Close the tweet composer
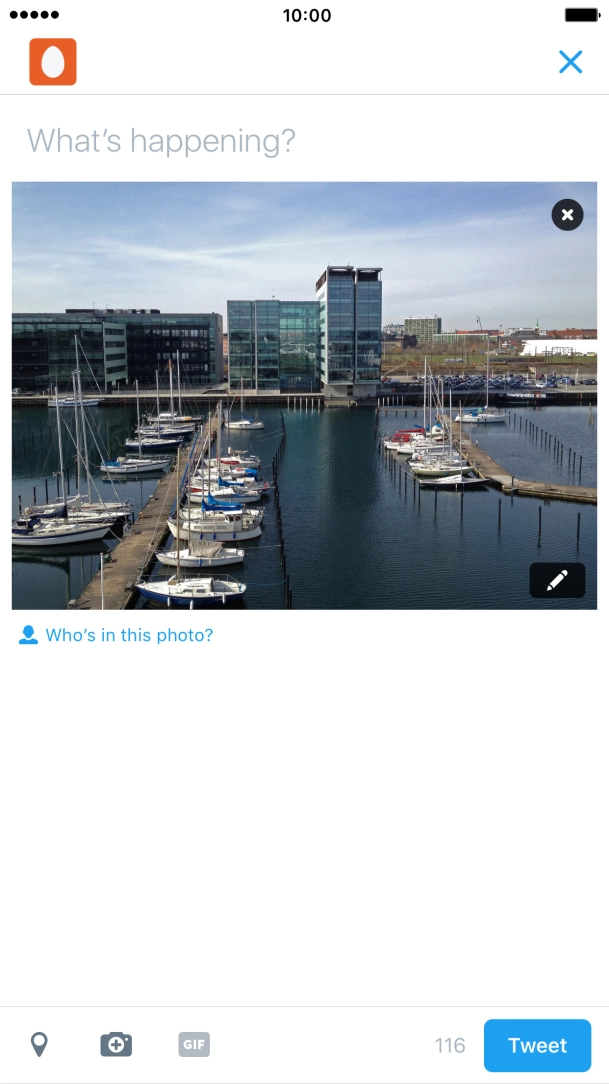Viewport: 609px width, 1084px height. pyautogui.click(x=570, y=62)
